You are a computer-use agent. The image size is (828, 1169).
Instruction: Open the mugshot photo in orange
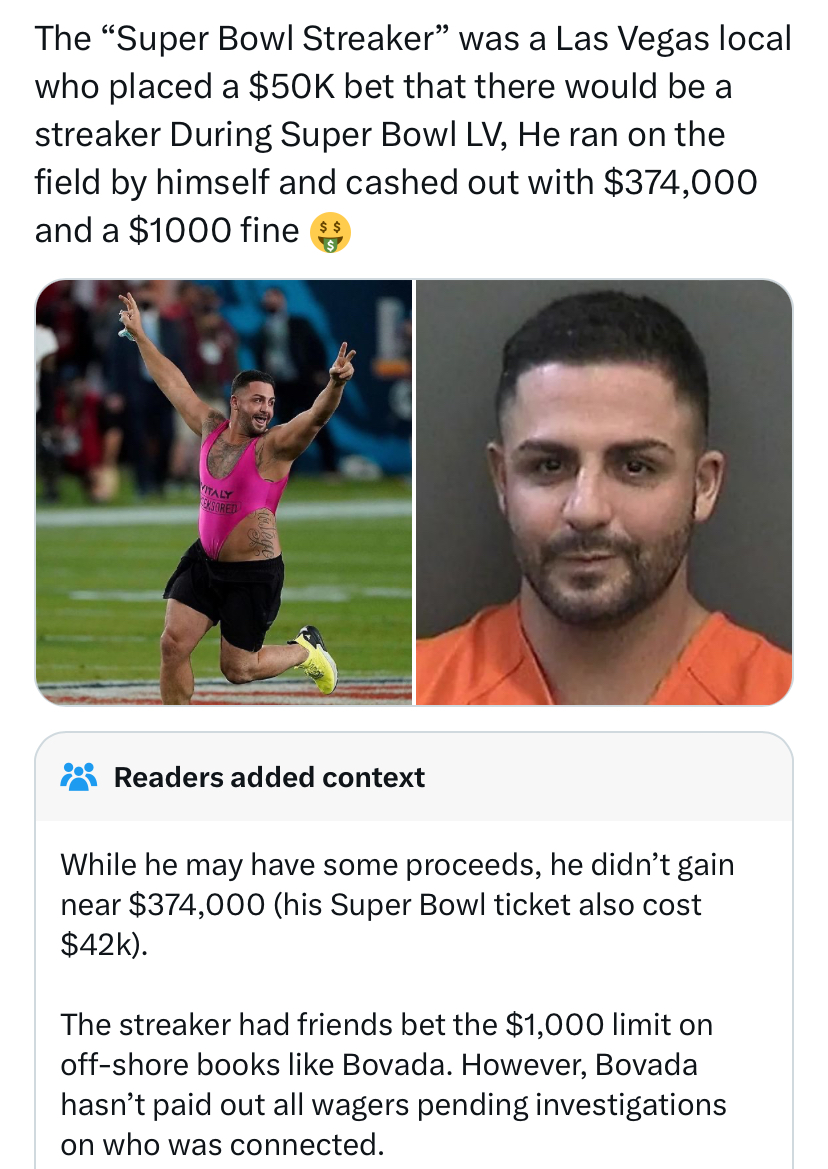[x=604, y=492]
